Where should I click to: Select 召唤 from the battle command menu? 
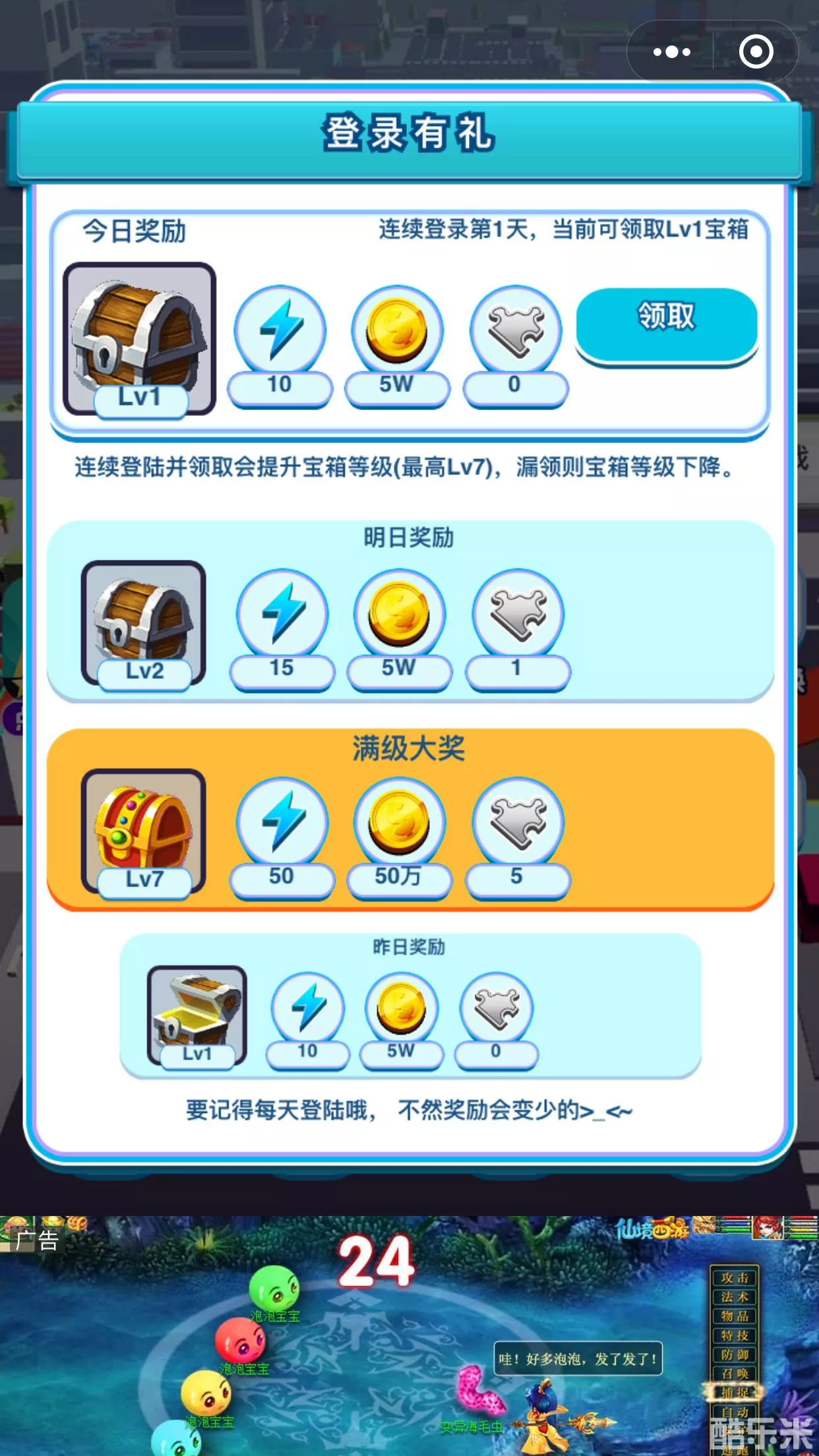coord(734,1374)
